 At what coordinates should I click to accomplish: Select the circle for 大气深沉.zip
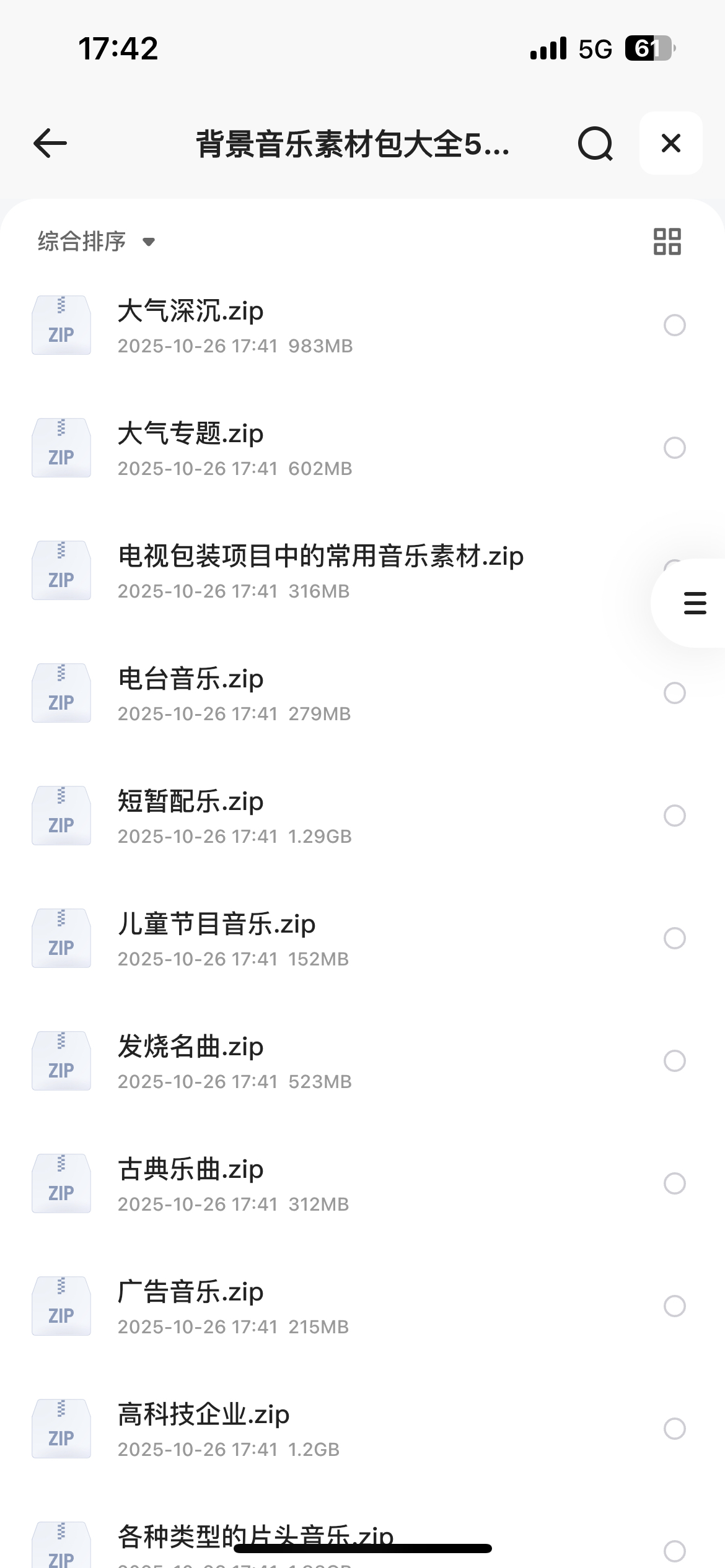click(x=674, y=325)
